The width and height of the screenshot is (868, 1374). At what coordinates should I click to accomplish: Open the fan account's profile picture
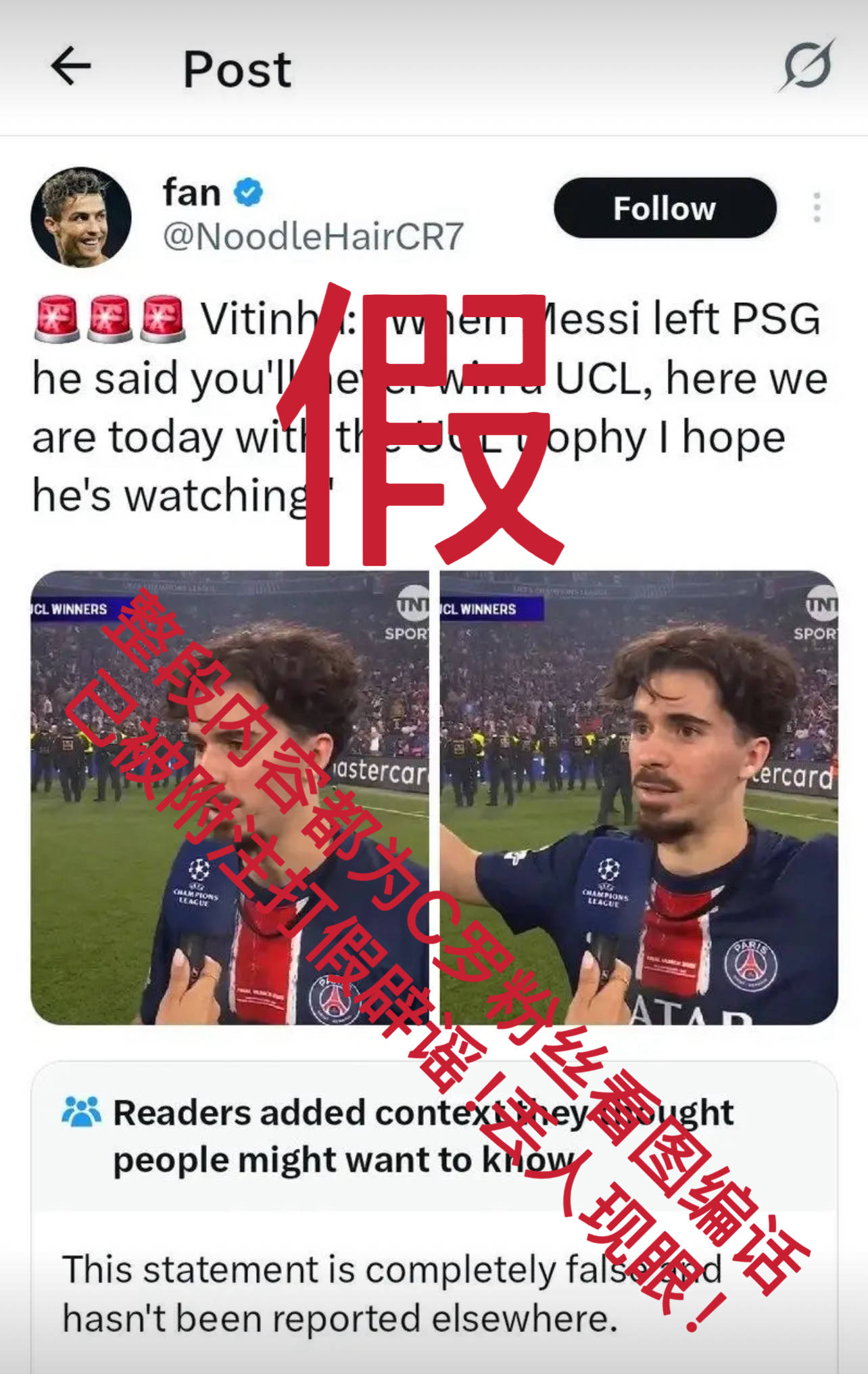click(x=81, y=217)
